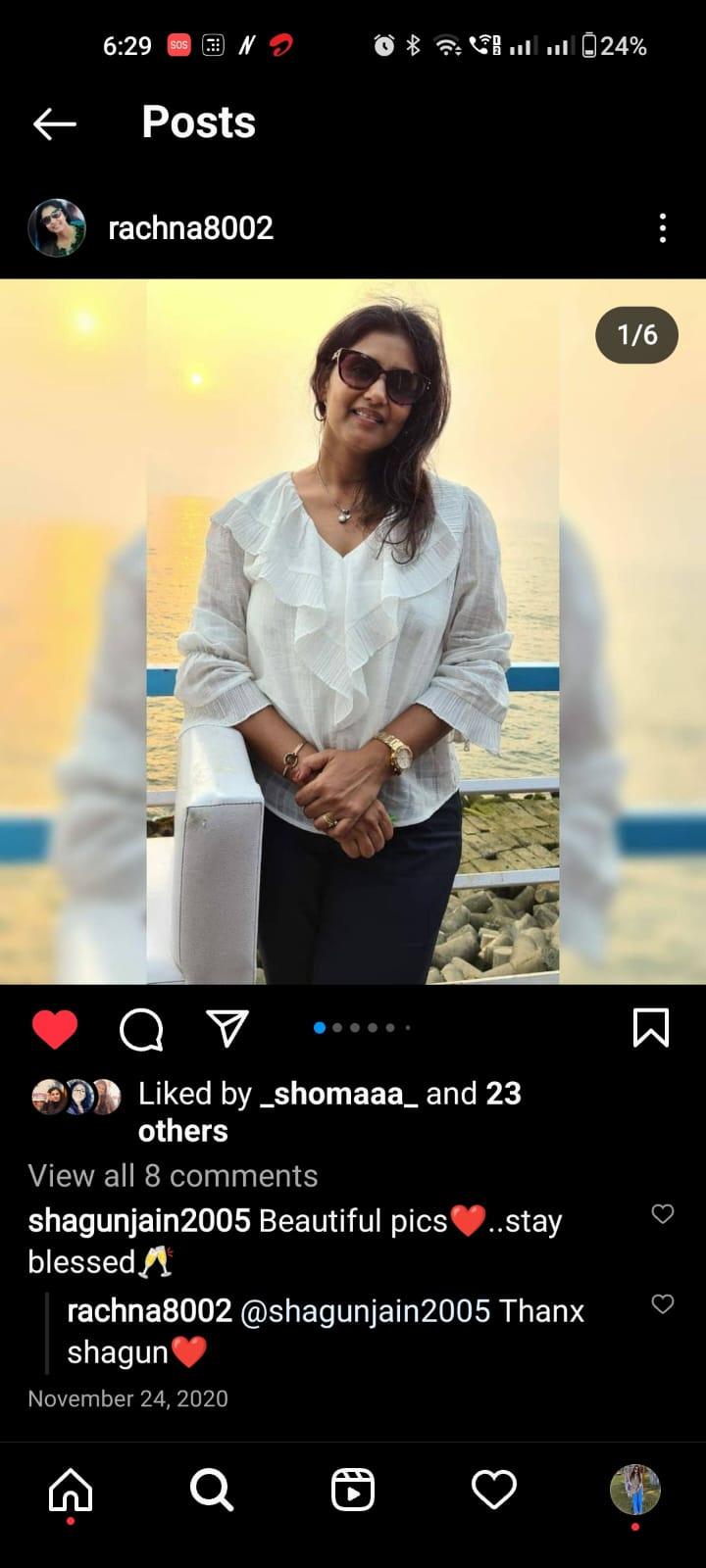This screenshot has width=706, height=1568.
Task: Unlike the post with the red heart
Action: [x=55, y=1029]
